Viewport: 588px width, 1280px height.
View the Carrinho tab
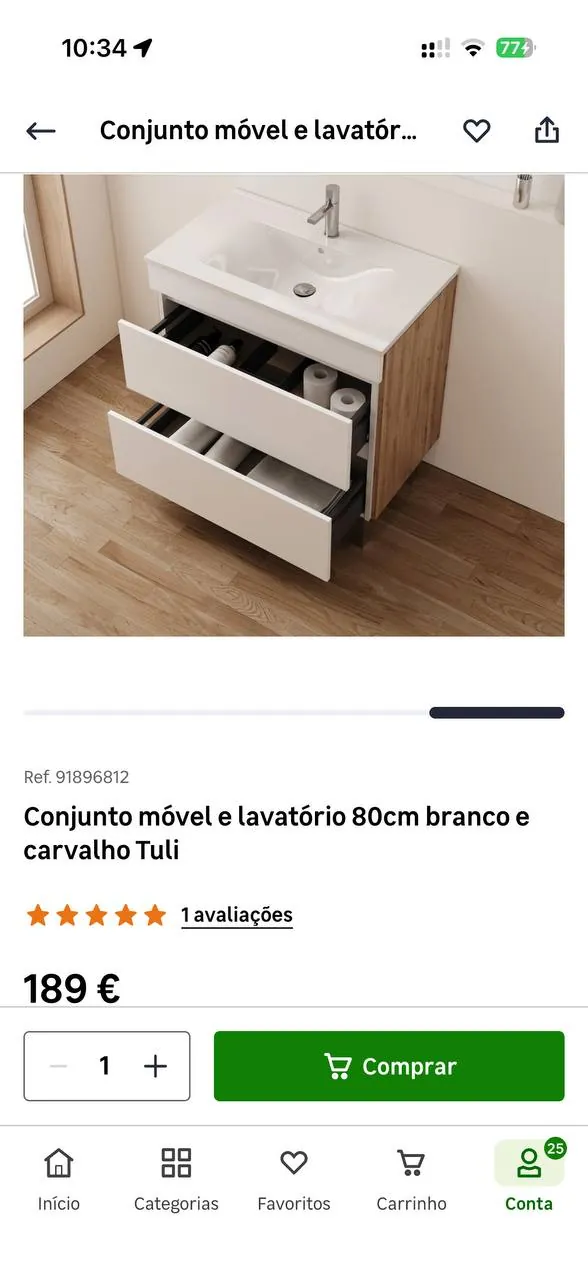pyautogui.click(x=411, y=1179)
